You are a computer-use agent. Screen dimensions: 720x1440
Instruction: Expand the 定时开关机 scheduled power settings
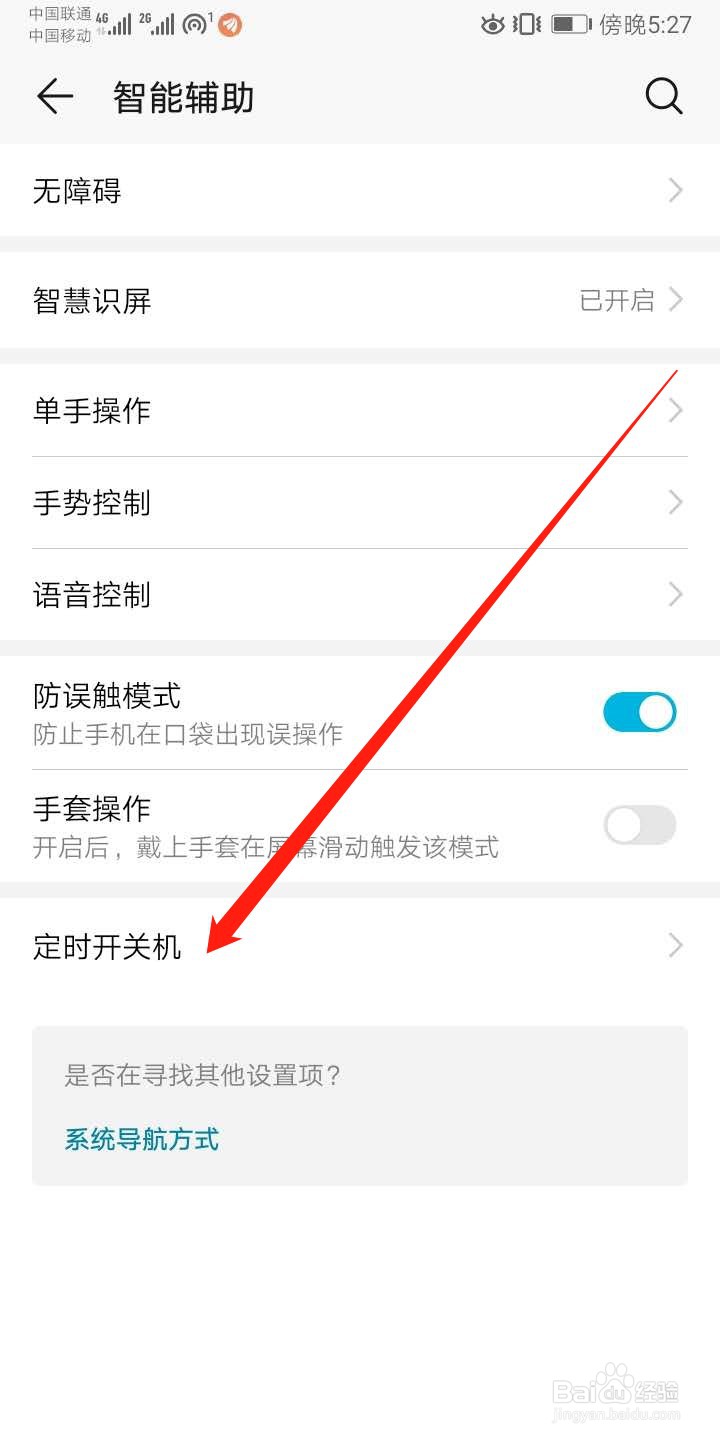360,945
